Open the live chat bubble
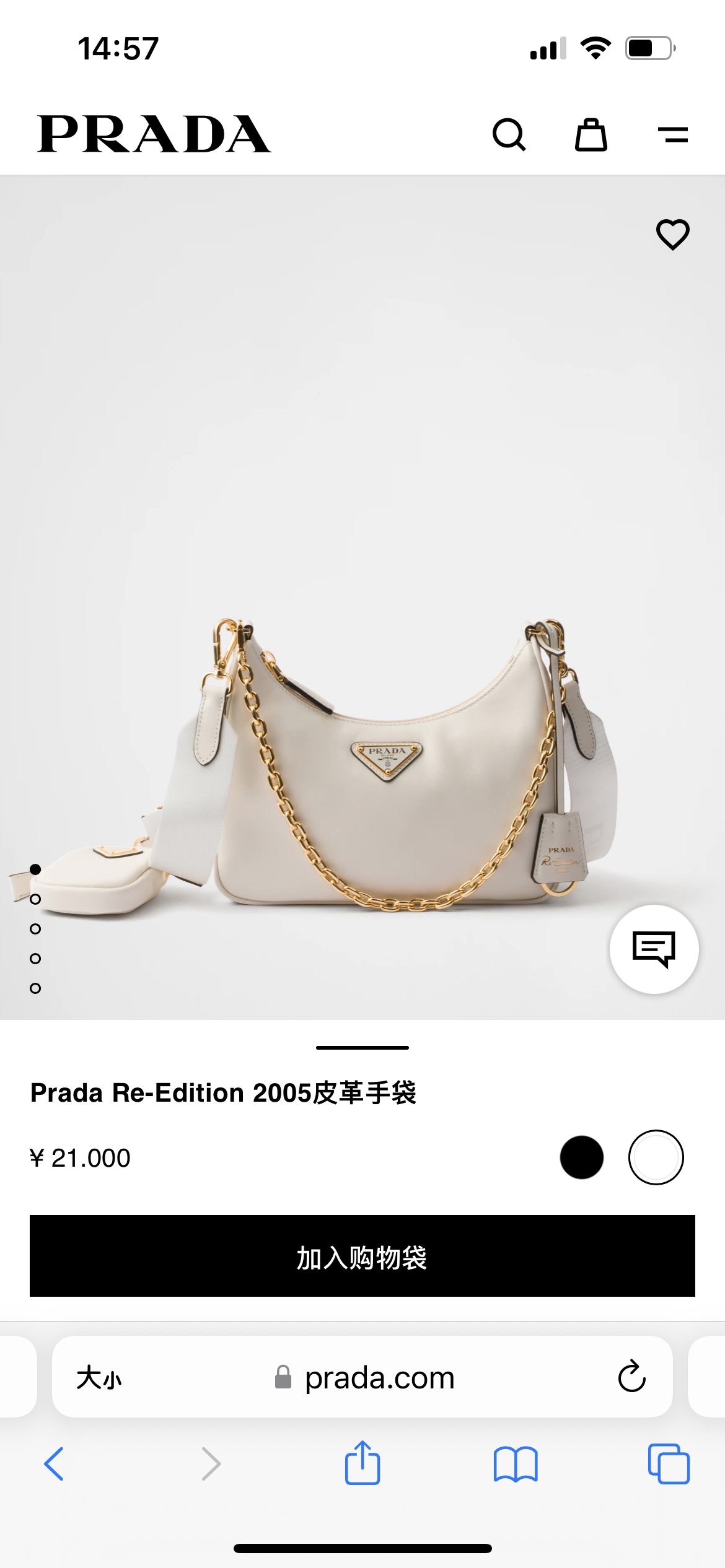Image resolution: width=725 pixels, height=1568 pixels. [x=654, y=949]
